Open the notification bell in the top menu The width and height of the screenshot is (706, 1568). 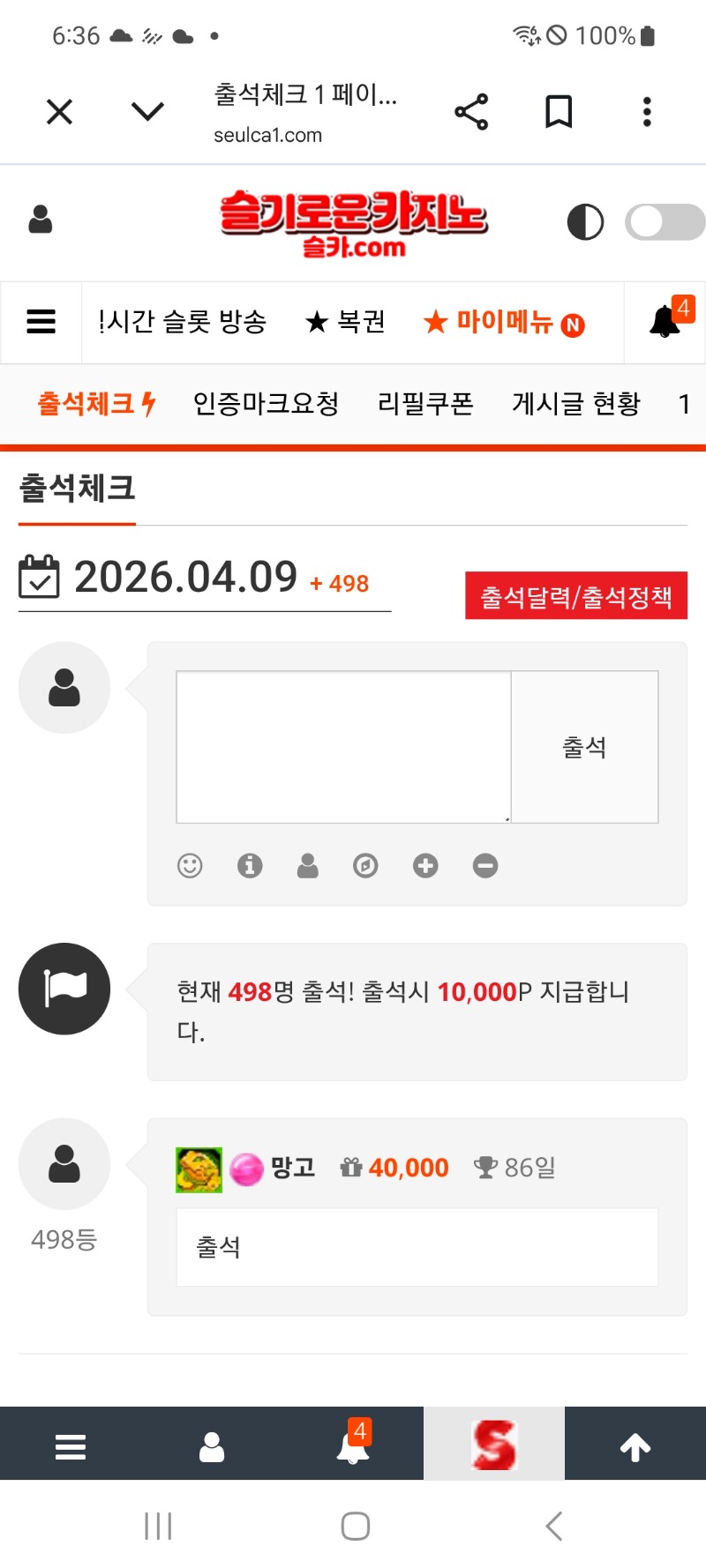tap(666, 321)
